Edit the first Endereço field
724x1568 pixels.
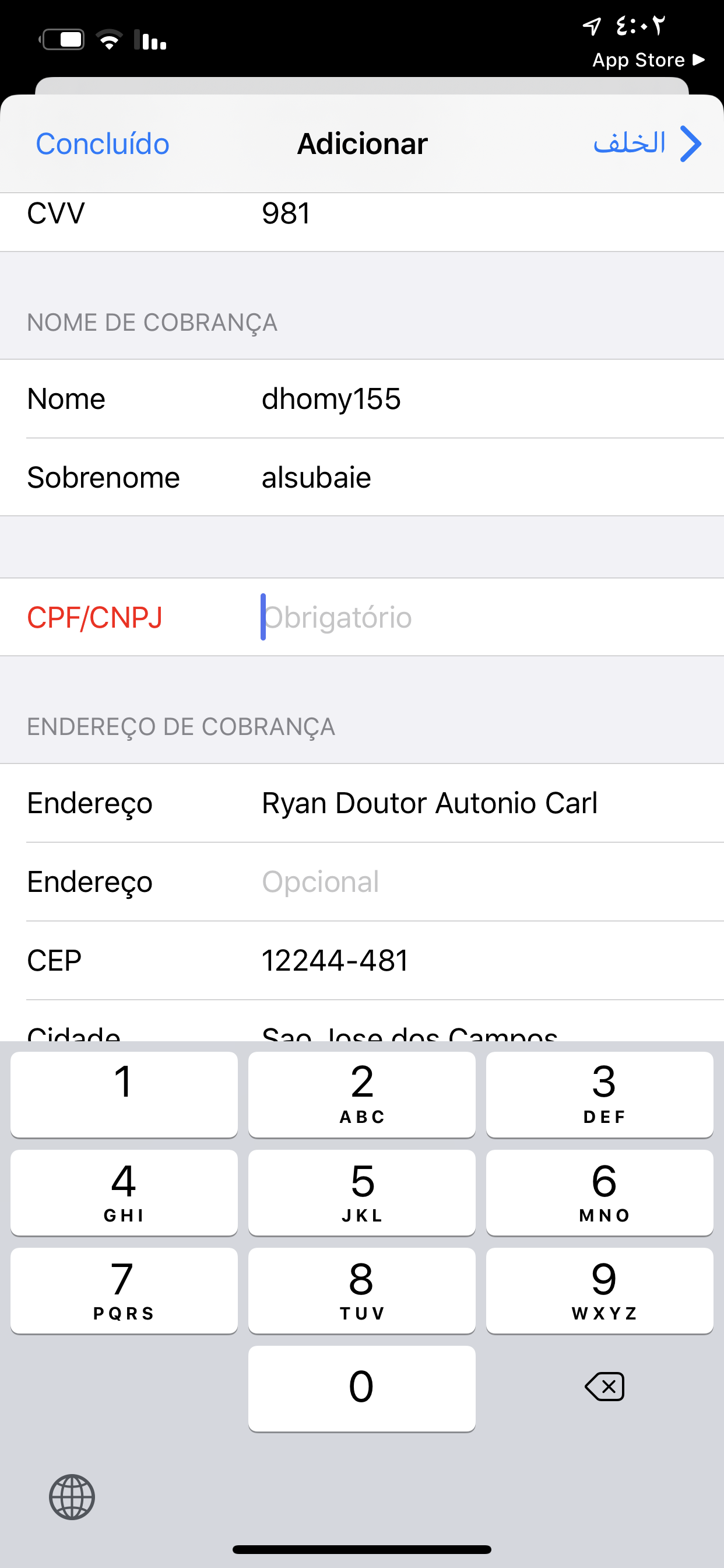(x=362, y=803)
